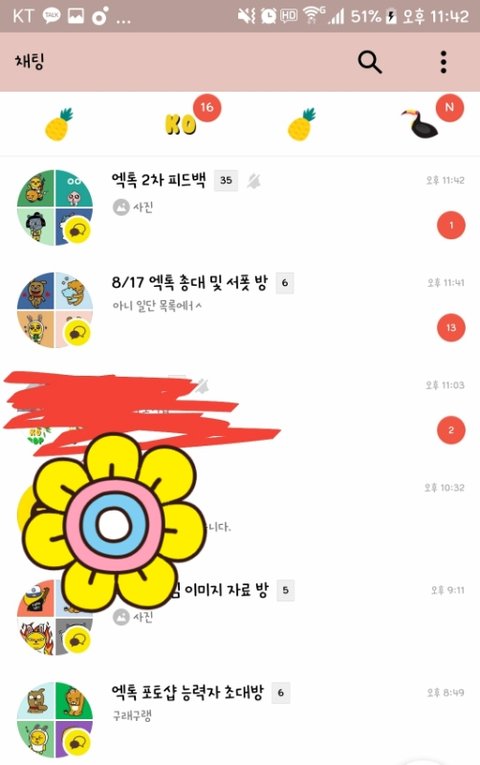Open the scribbled-out chat from 오후 11:03
This screenshot has width=480, height=765.
point(240,412)
